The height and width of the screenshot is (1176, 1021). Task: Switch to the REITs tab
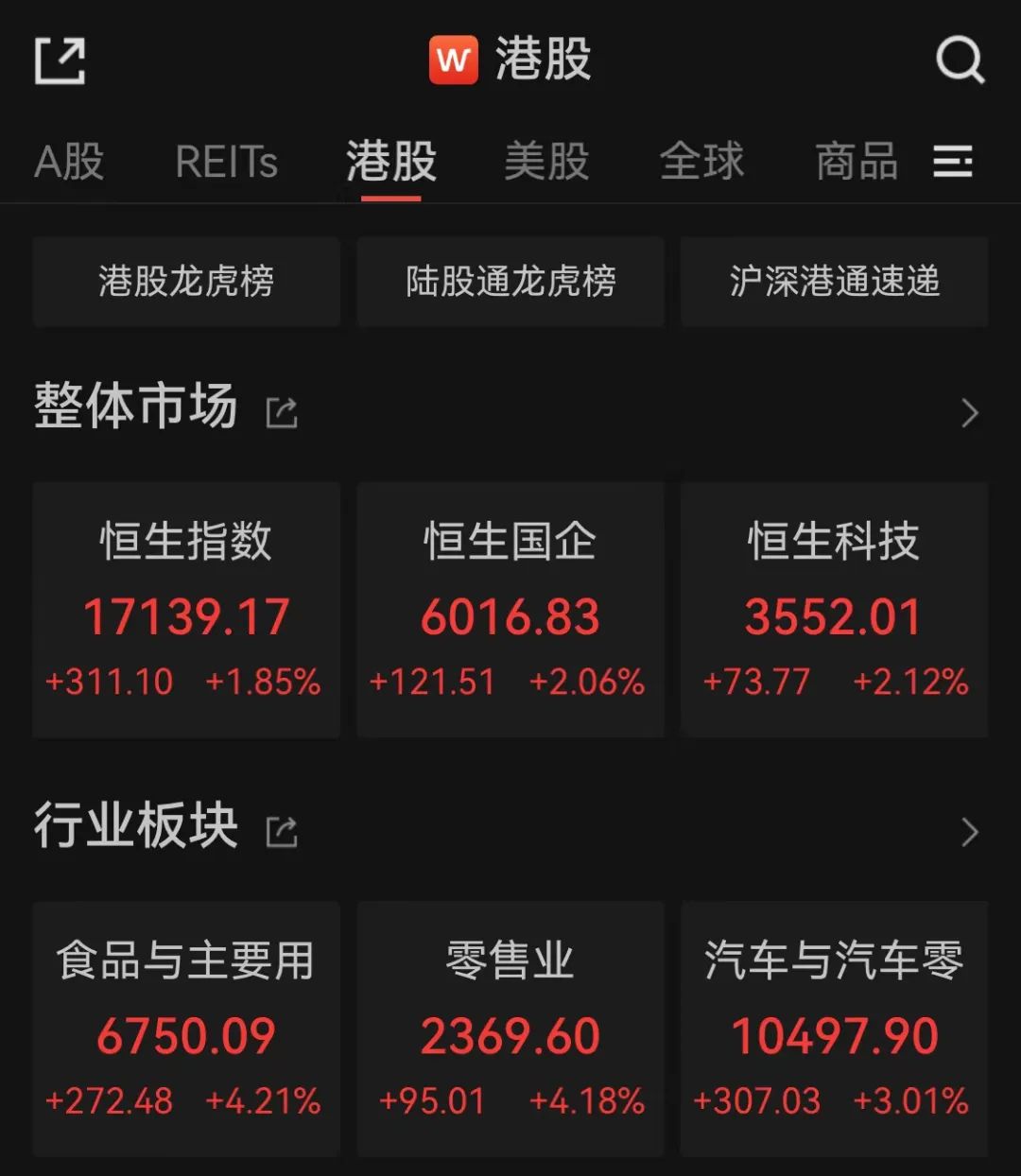227,162
